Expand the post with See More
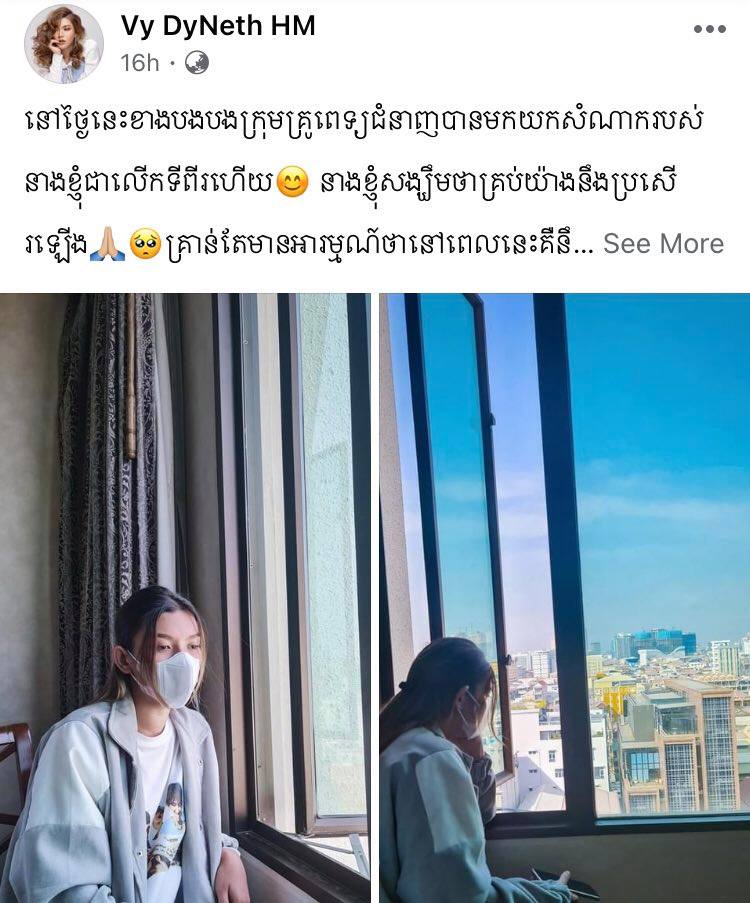750x903 pixels. (x=663, y=243)
